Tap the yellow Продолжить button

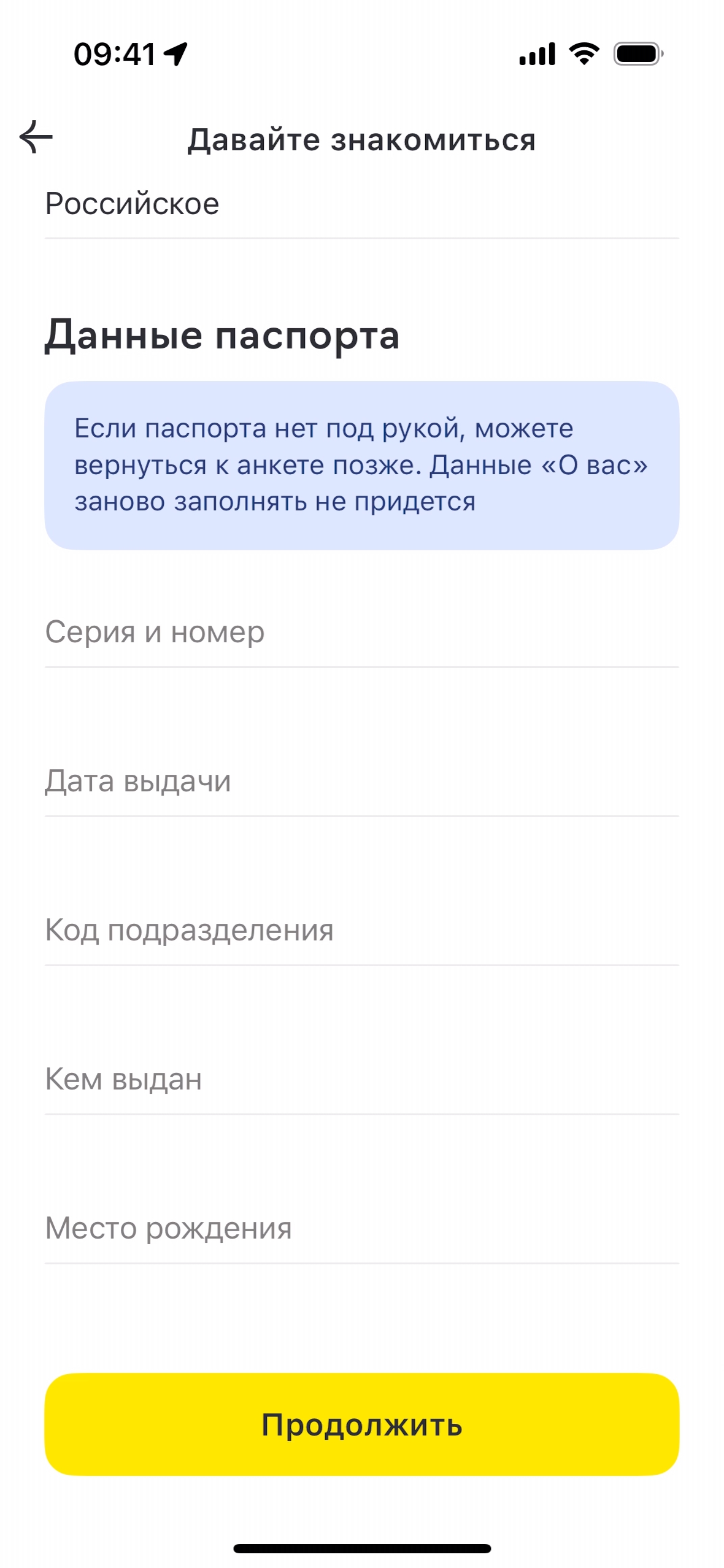(361, 1424)
